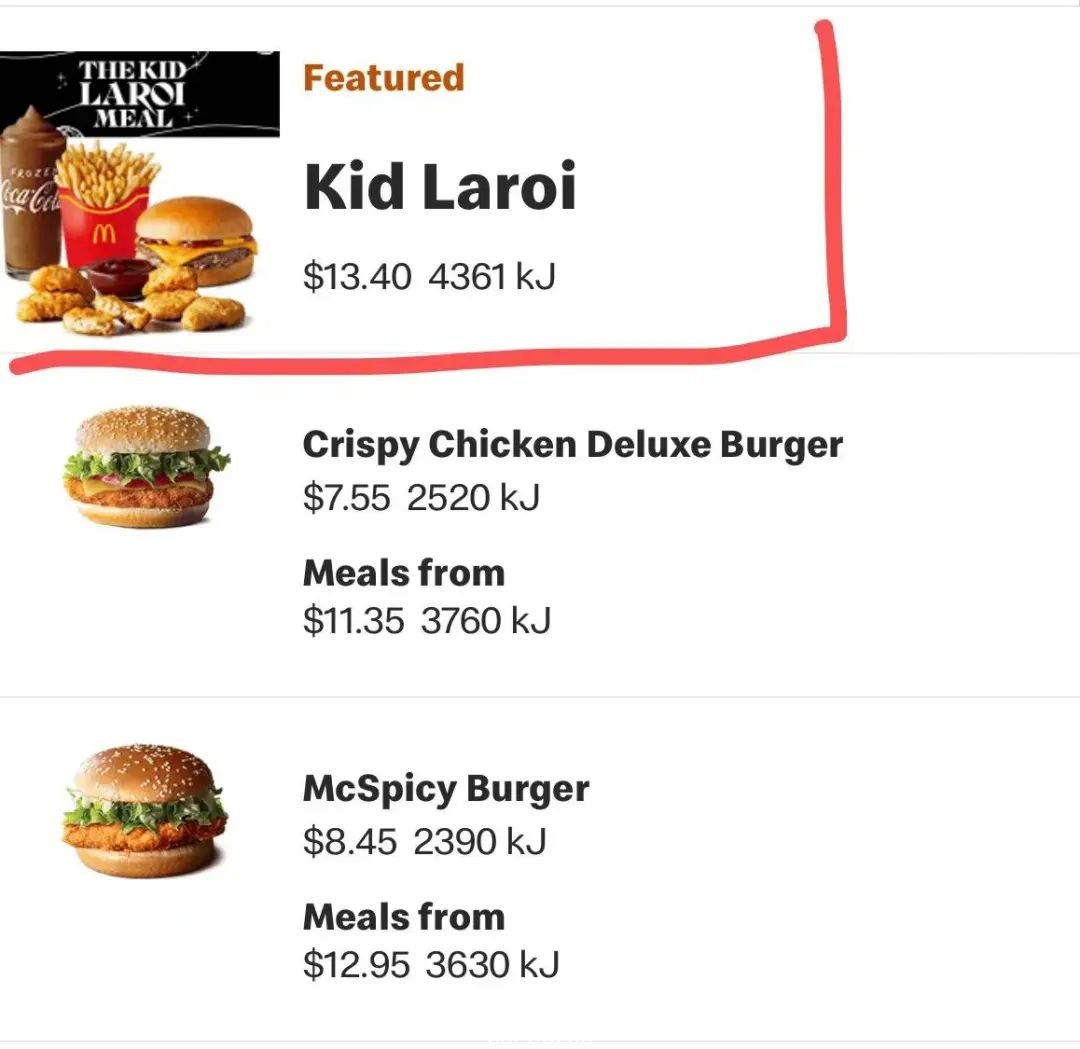Image resolution: width=1080 pixels, height=1049 pixels.
Task: Open the featured Kid Laroi meal
Action: 440,187
